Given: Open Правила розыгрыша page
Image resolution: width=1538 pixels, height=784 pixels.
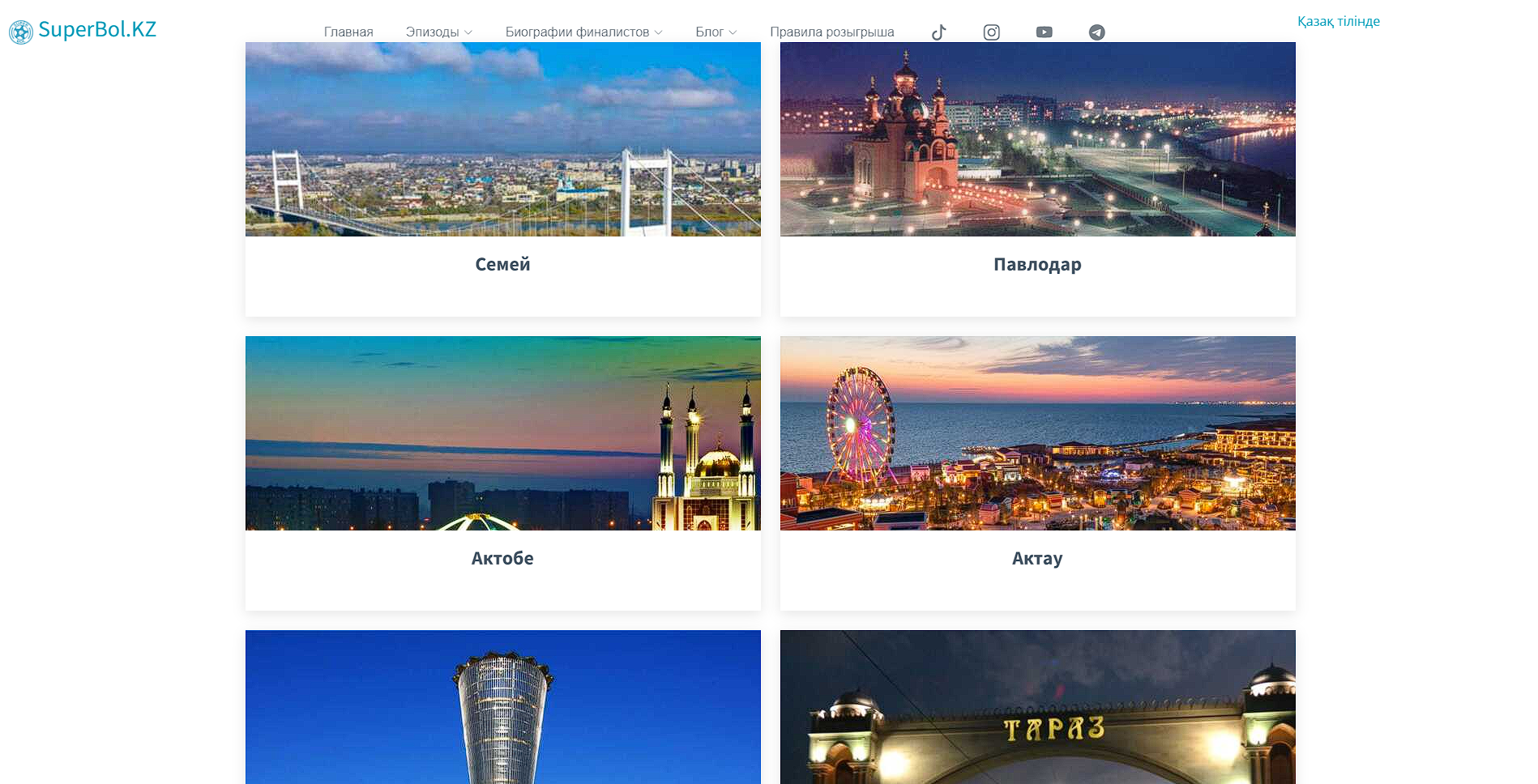Looking at the screenshot, I should [831, 32].
